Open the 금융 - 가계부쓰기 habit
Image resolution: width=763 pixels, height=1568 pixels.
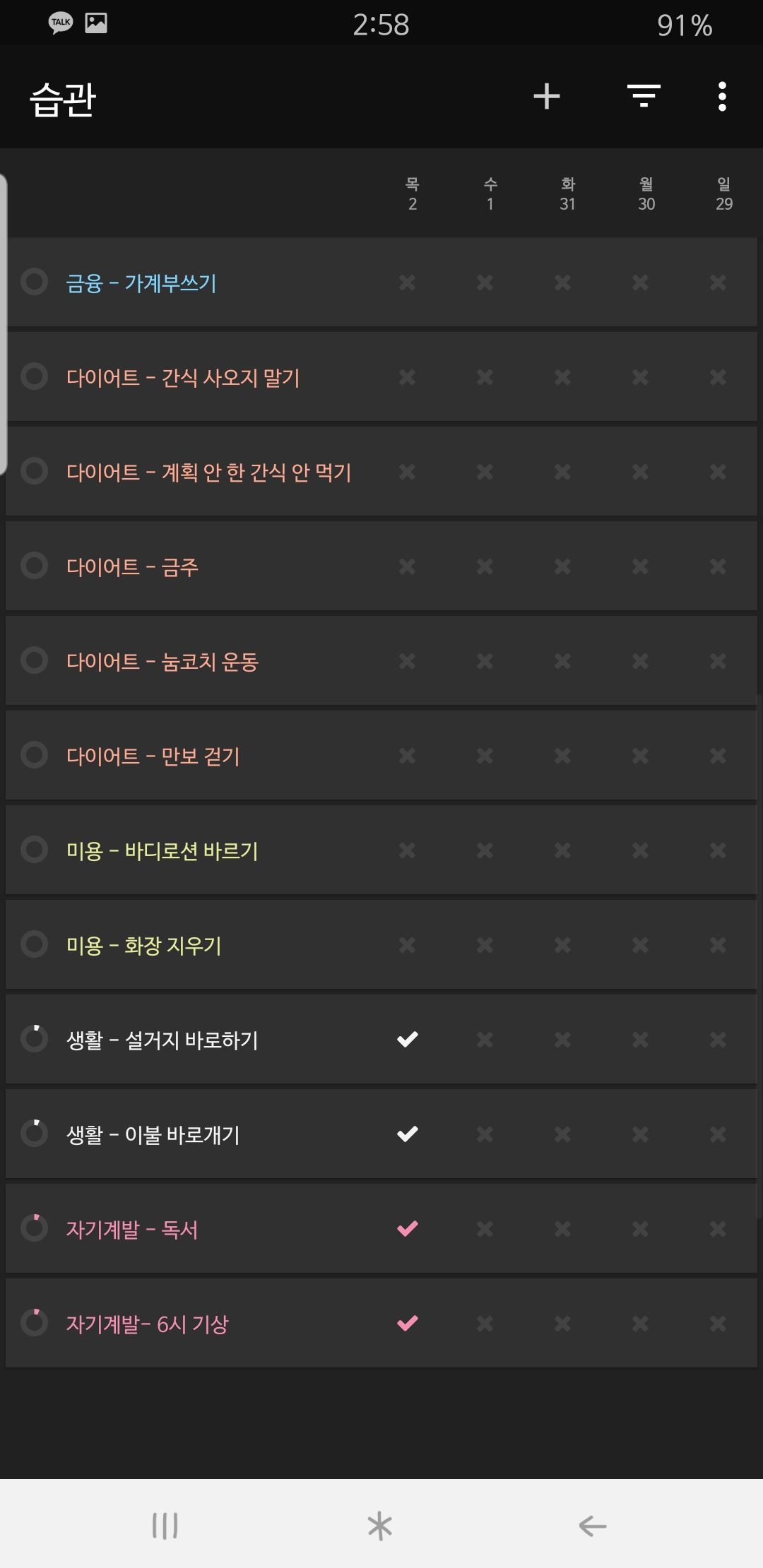[x=141, y=283]
